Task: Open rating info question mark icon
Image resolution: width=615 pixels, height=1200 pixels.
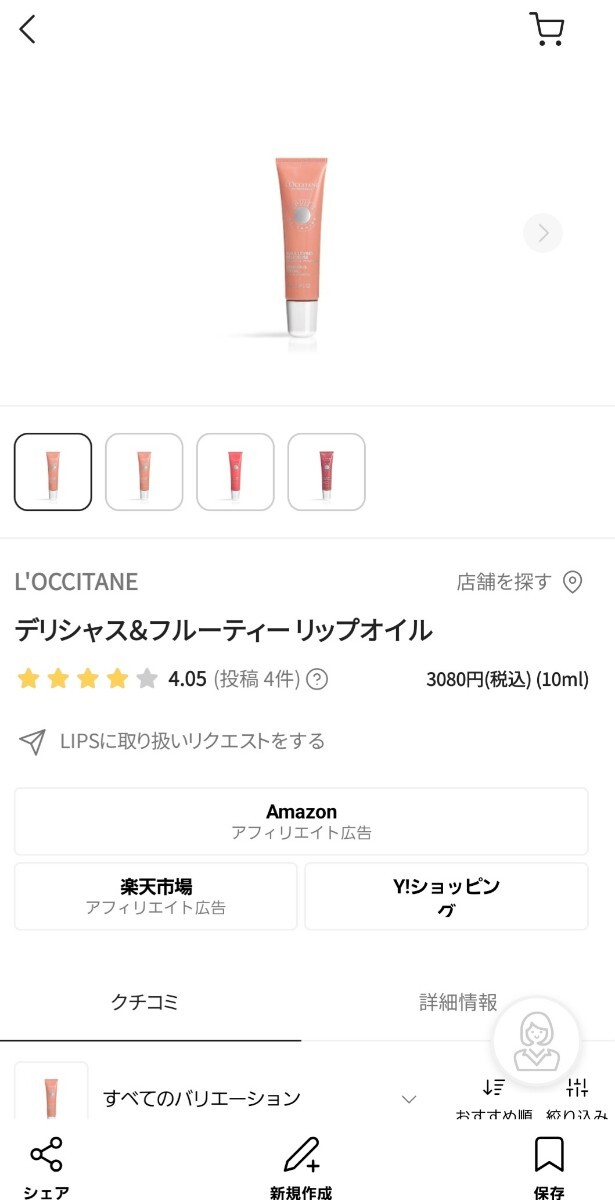Action: click(x=317, y=680)
